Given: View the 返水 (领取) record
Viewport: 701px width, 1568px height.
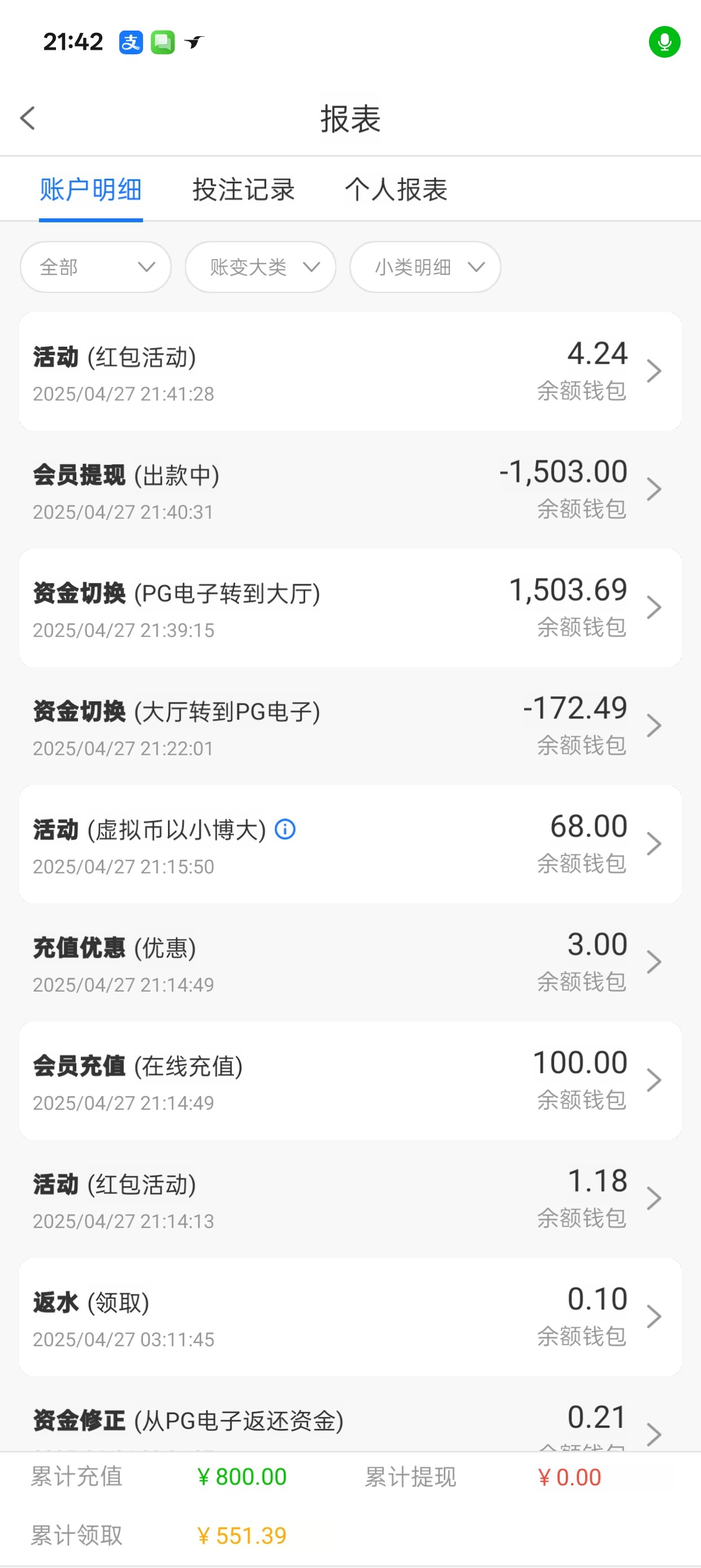Looking at the screenshot, I should [x=350, y=1317].
